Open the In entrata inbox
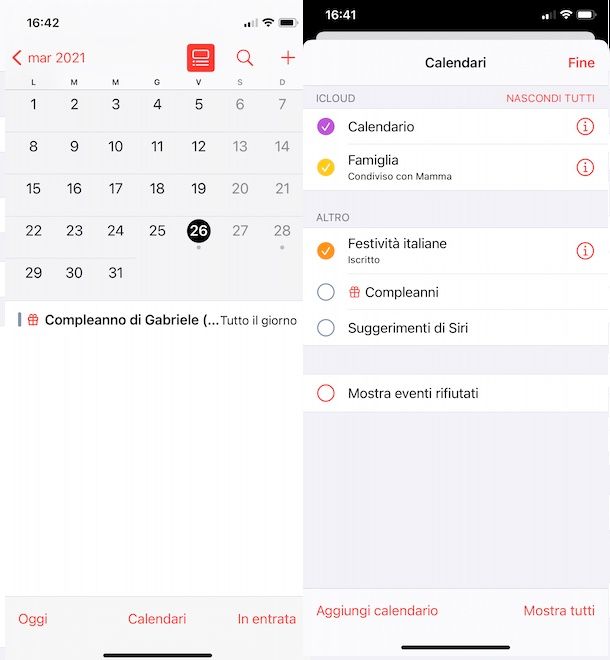Image resolution: width=610 pixels, height=660 pixels. point(266,619)
